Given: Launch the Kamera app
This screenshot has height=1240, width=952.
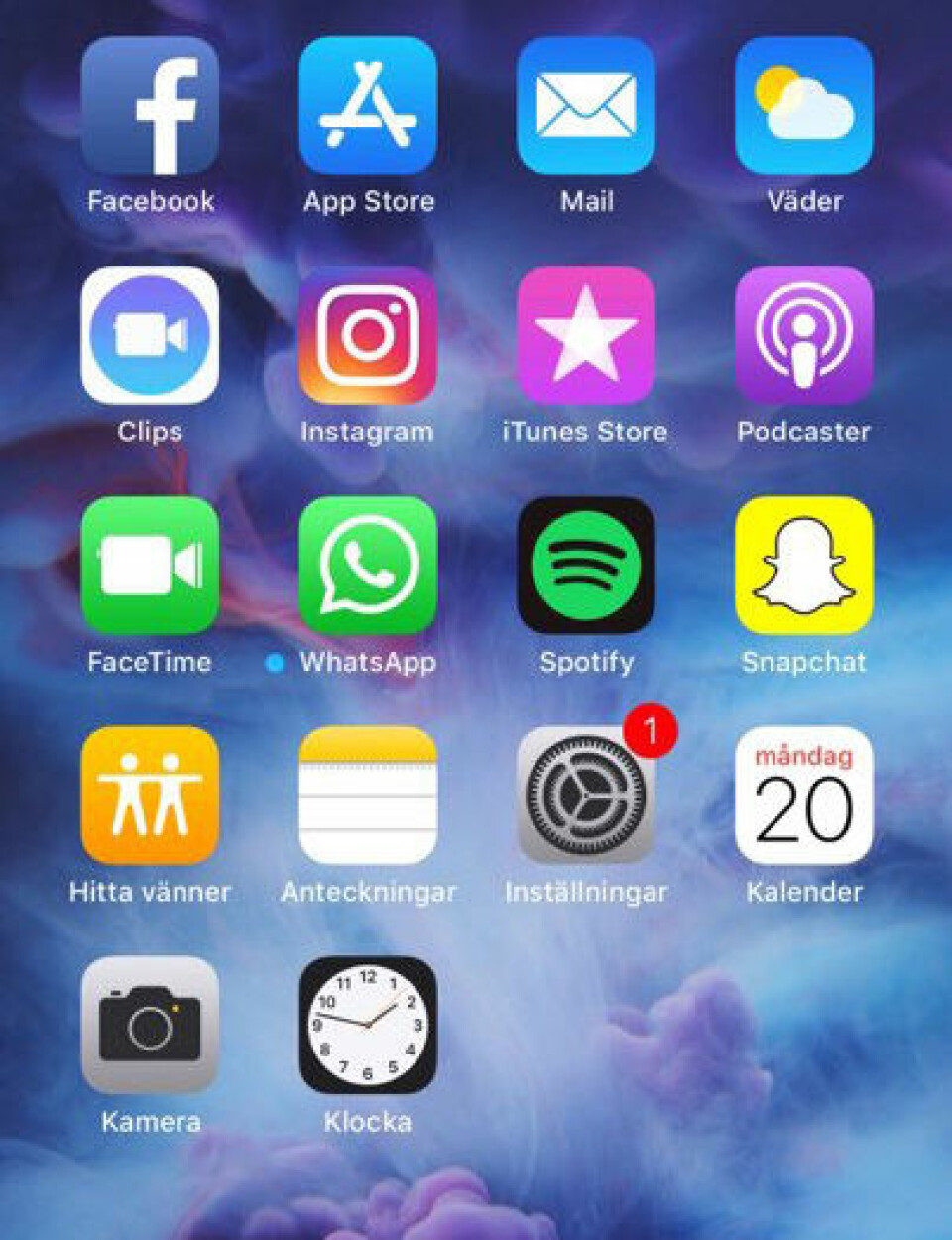Looking at the screenshot, I should [x=150, y=1026].
